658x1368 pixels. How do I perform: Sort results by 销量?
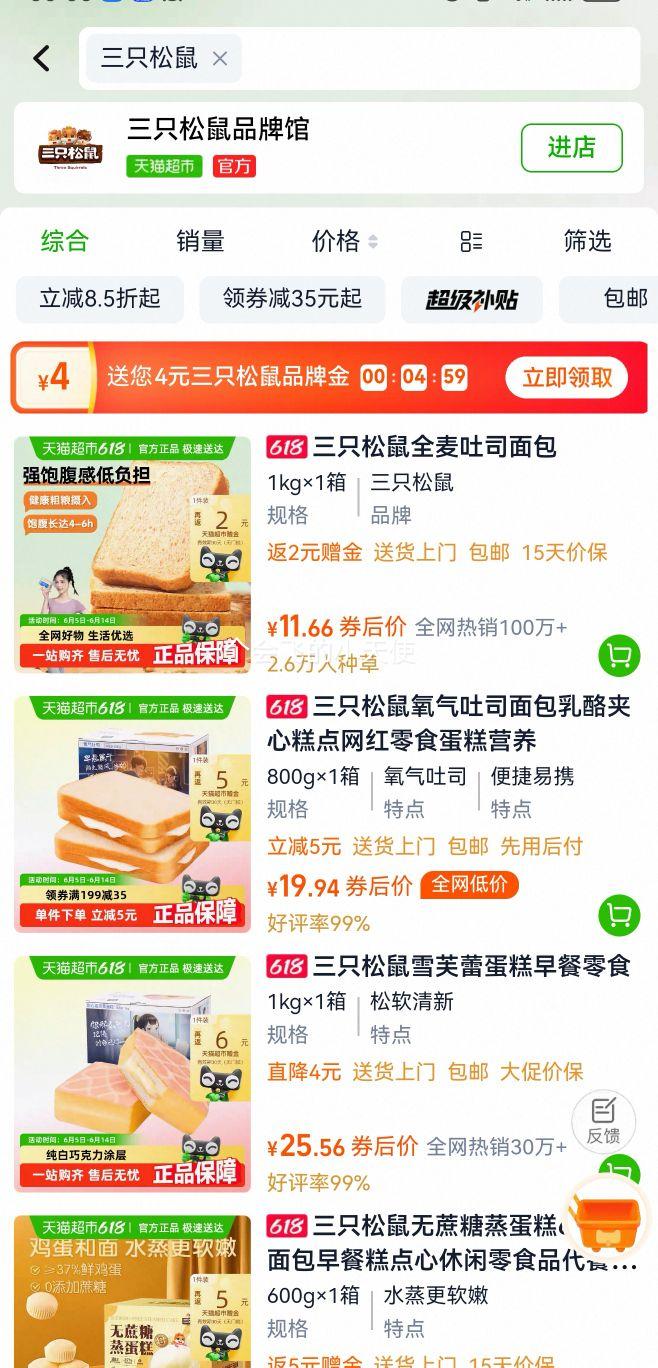tap(200, 241)
